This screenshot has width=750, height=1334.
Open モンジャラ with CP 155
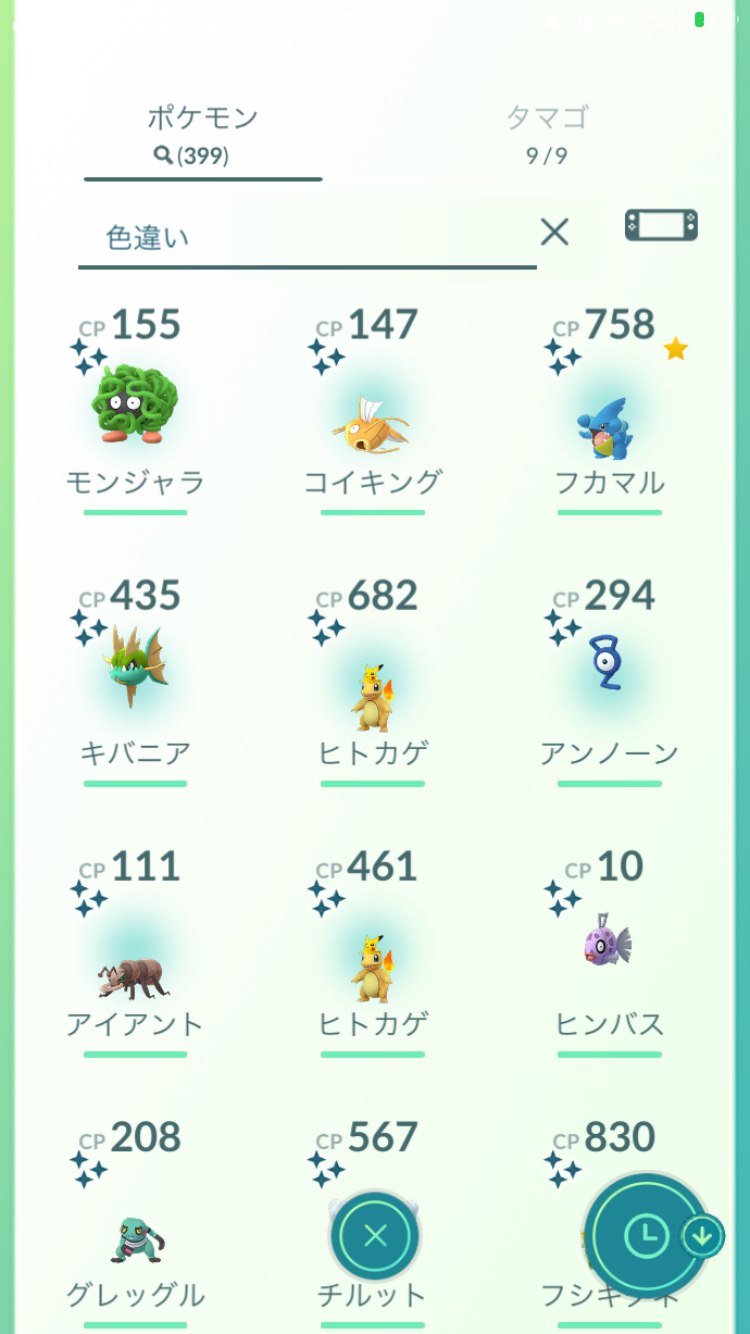[135, 410]
